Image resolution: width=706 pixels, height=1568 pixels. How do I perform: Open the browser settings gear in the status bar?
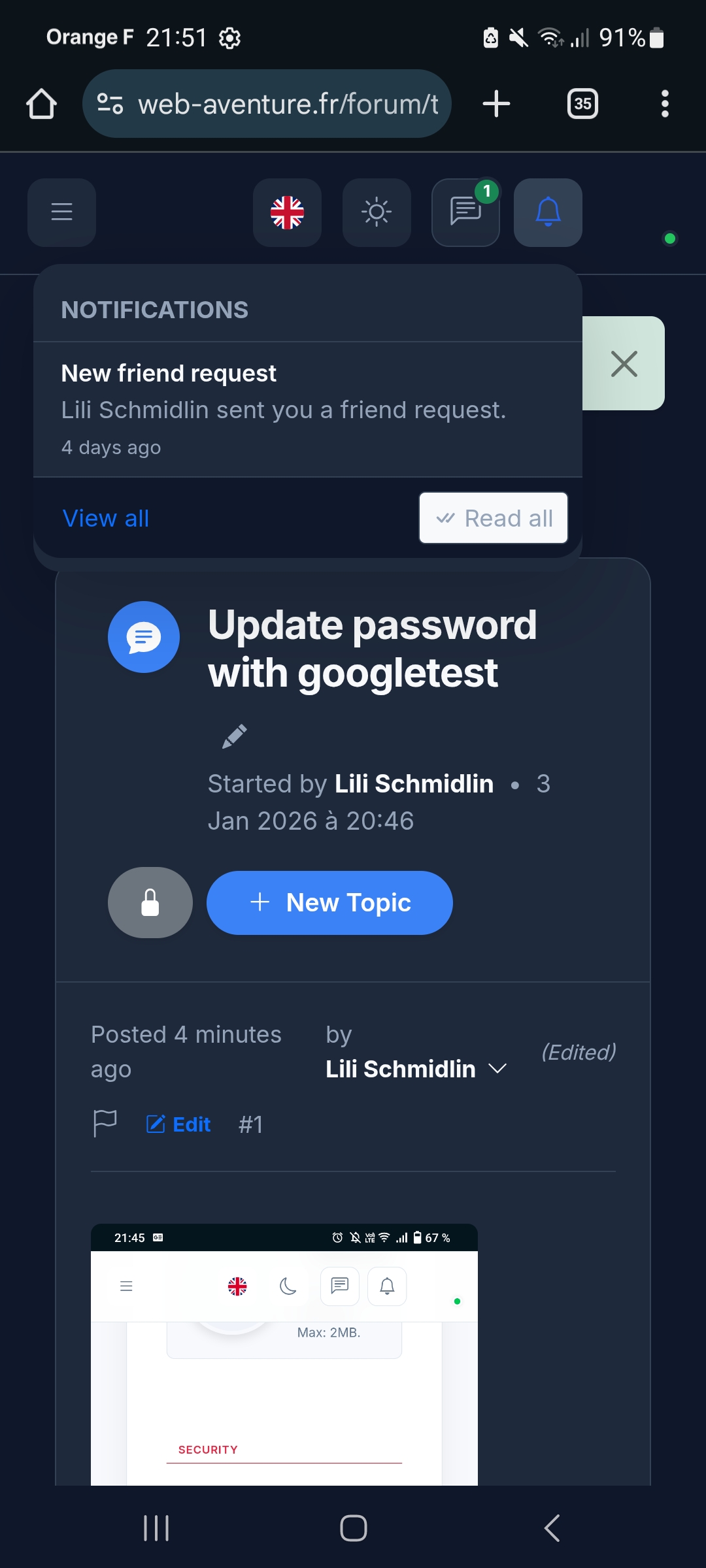pos(229,37)
